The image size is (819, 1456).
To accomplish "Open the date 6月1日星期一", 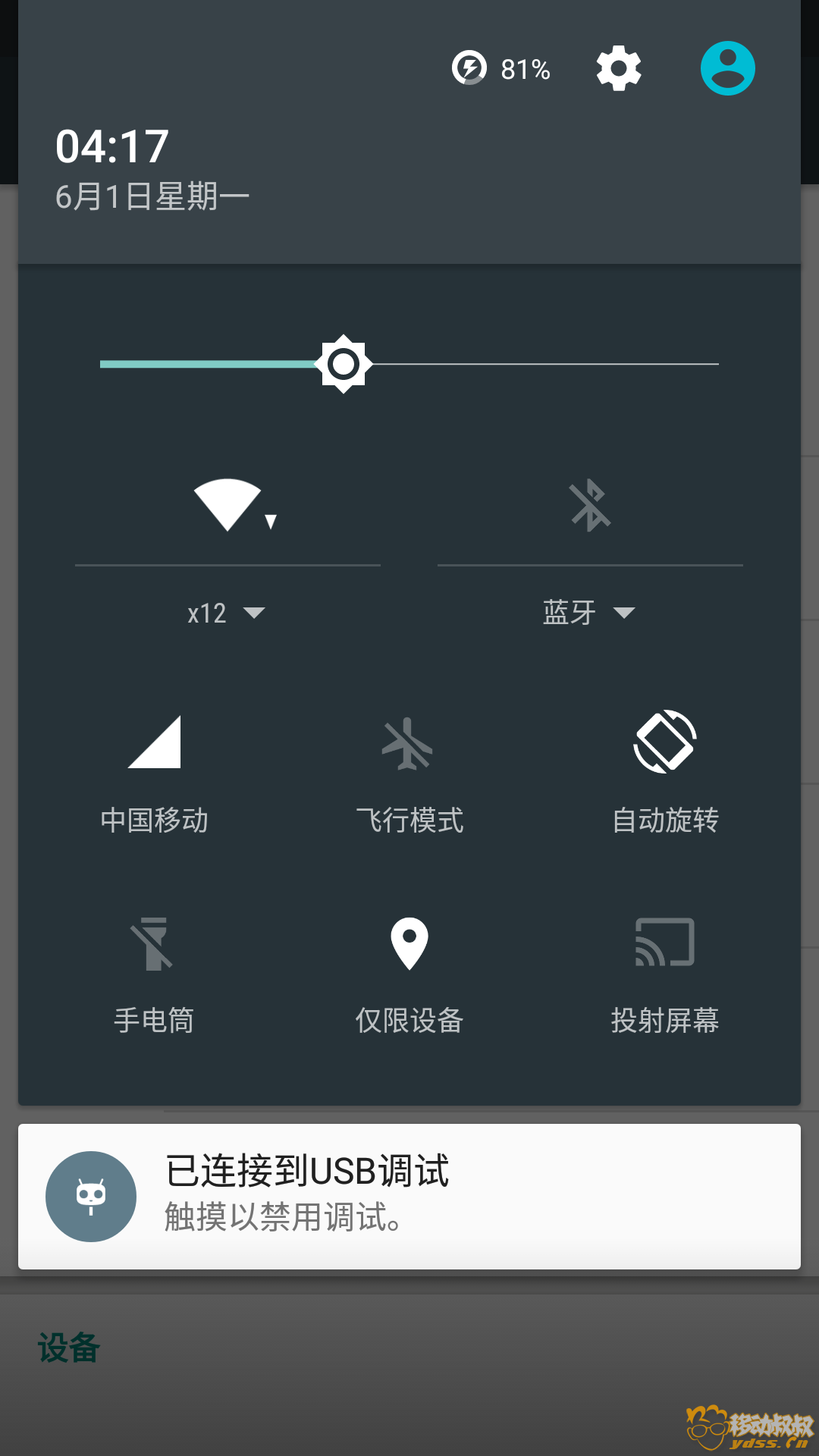I will [152, 197].
